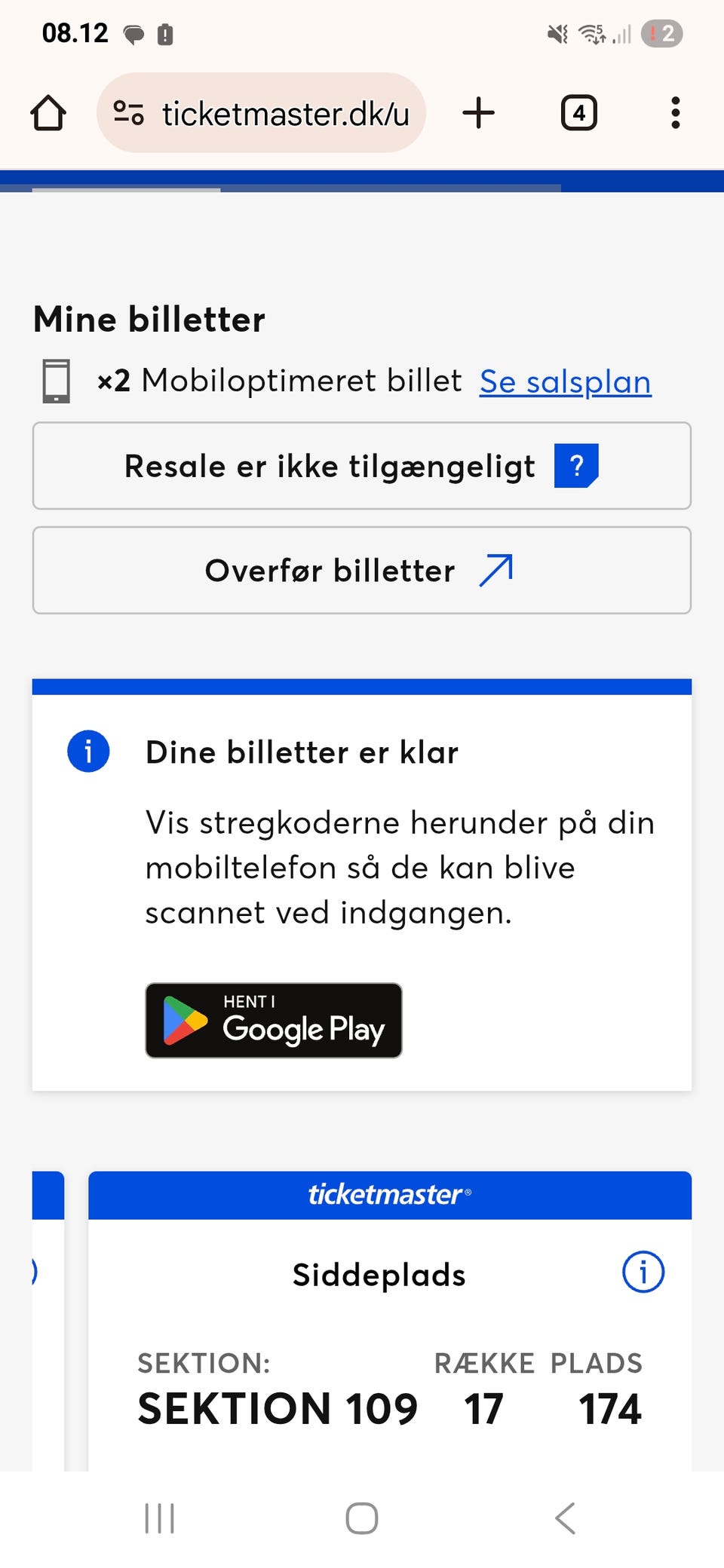Tap the Hent i Google Play badge
This screenshot has height=1568, width=724.
pos(273,1021)
